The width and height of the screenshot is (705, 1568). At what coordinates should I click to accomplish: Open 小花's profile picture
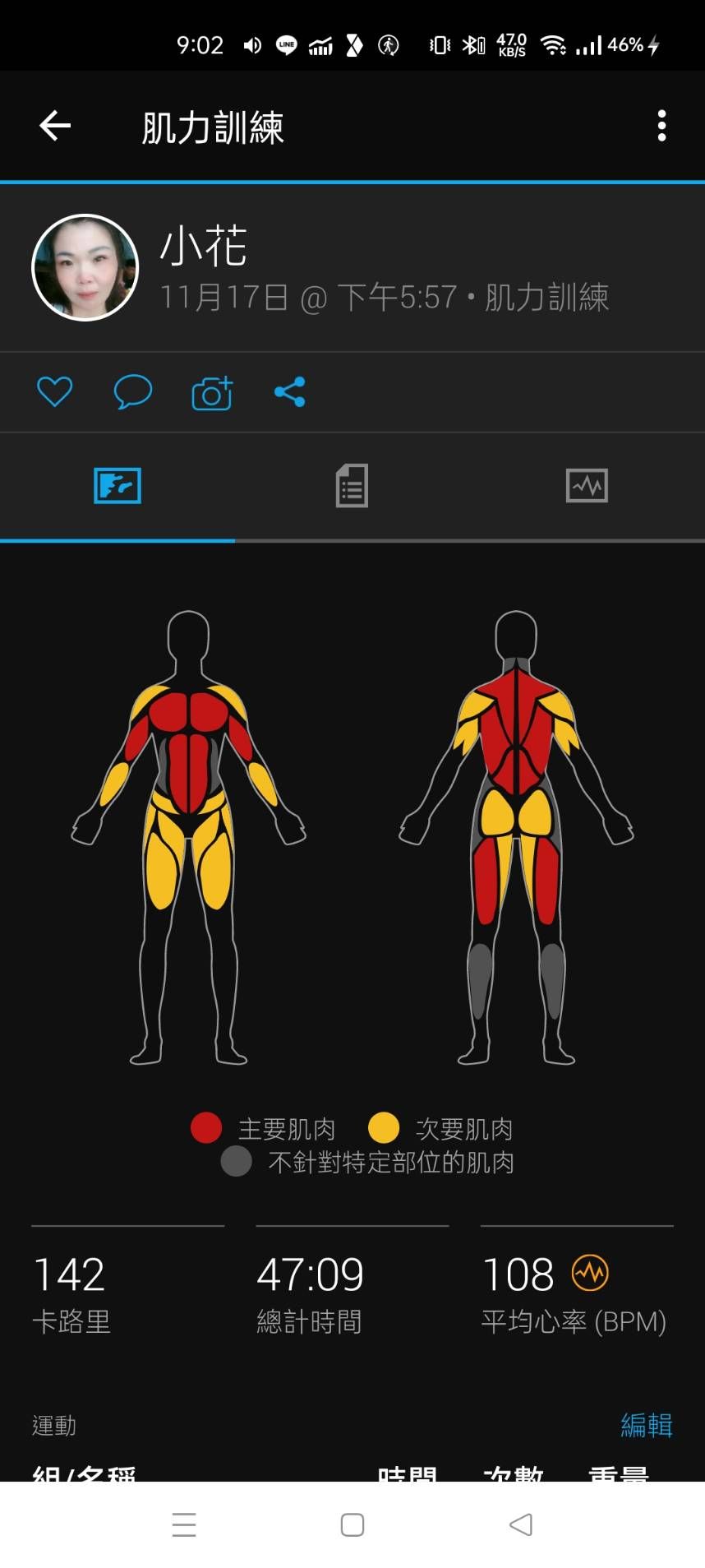click(x=85, y=267)
